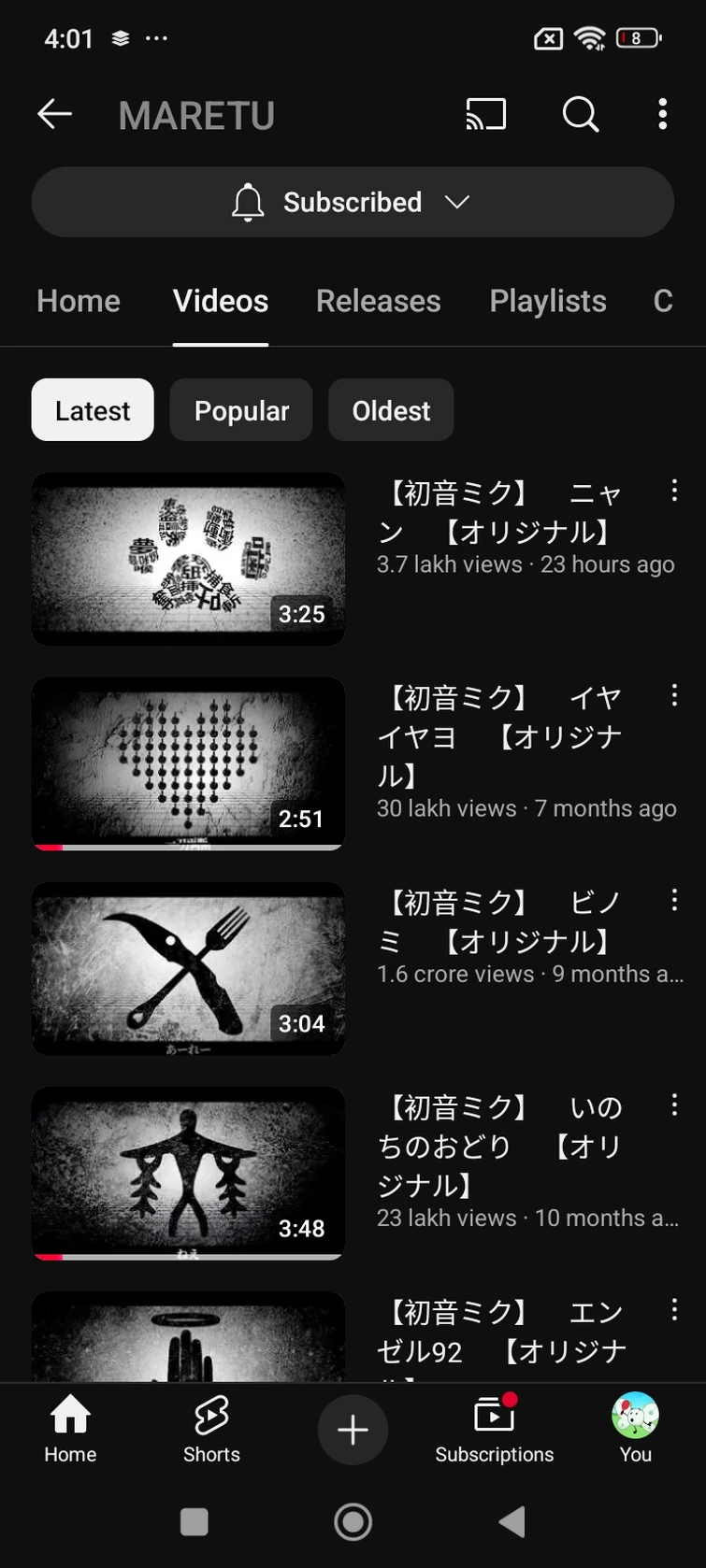The image size is (706, 1568).
Task: Open the Shorts tab
Action: pyautogui.click(x=211, y=1430)
